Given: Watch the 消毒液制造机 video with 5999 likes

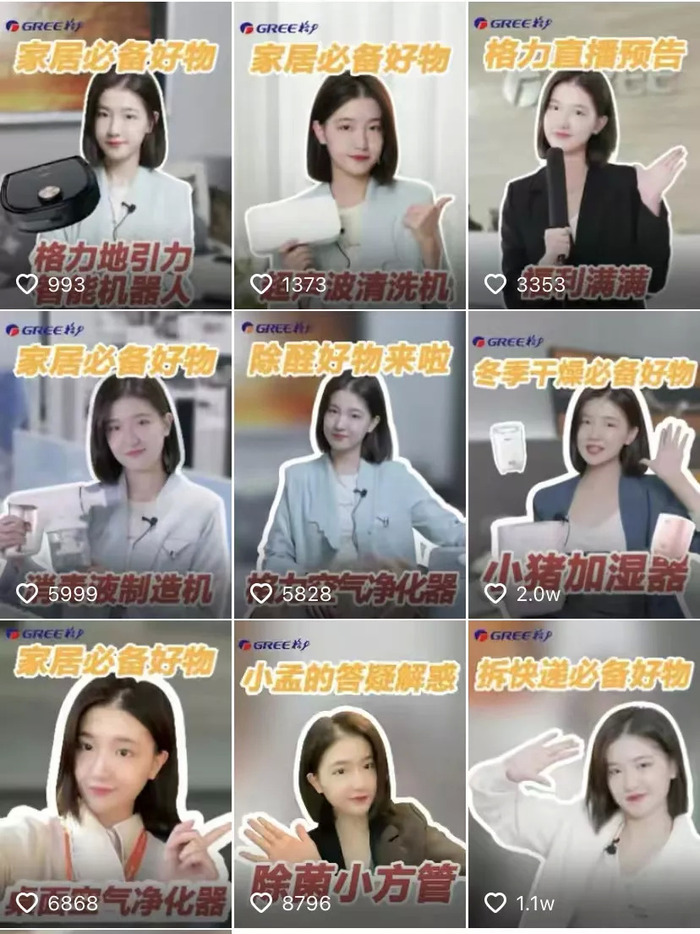Looking at the screenshot, I should click(x=115, y=465).
